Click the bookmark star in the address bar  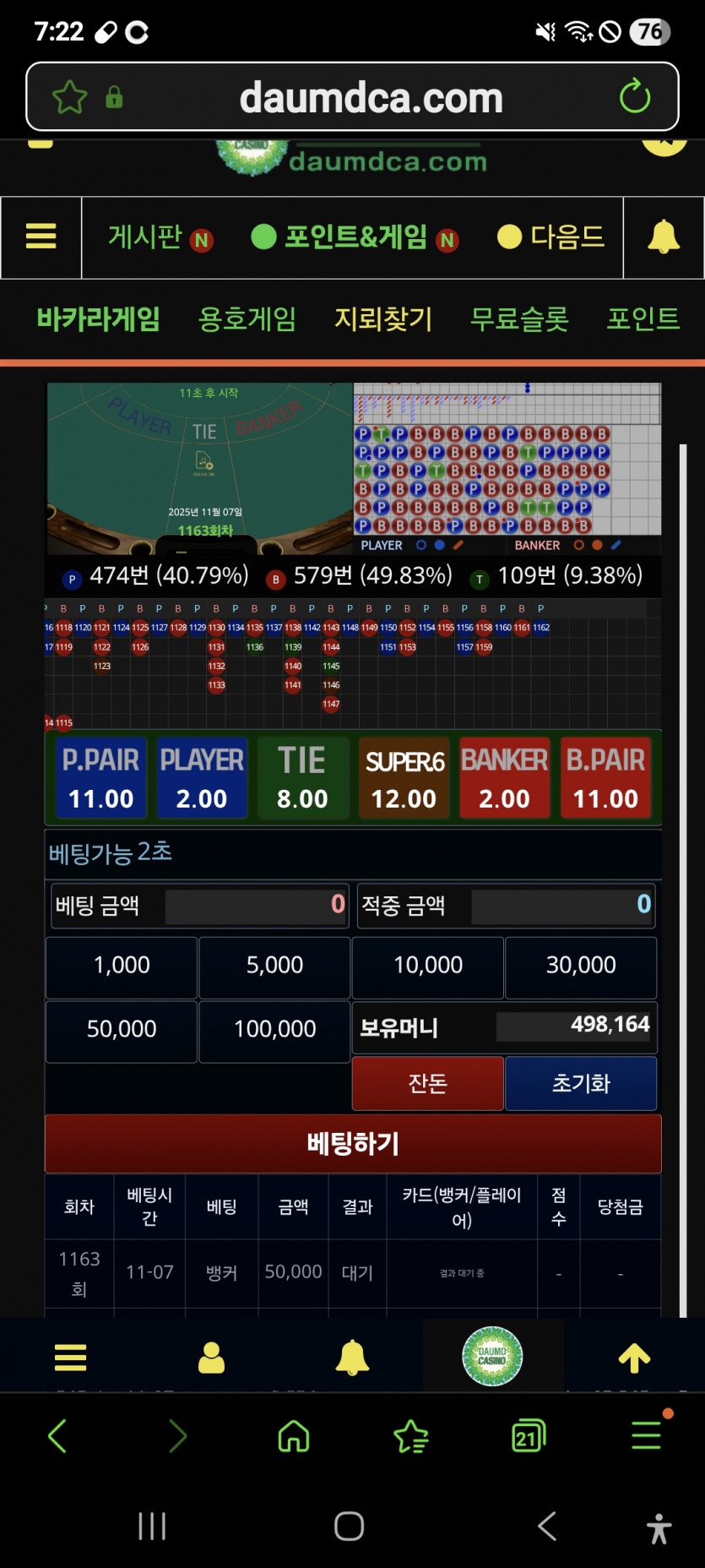point(70,96)
